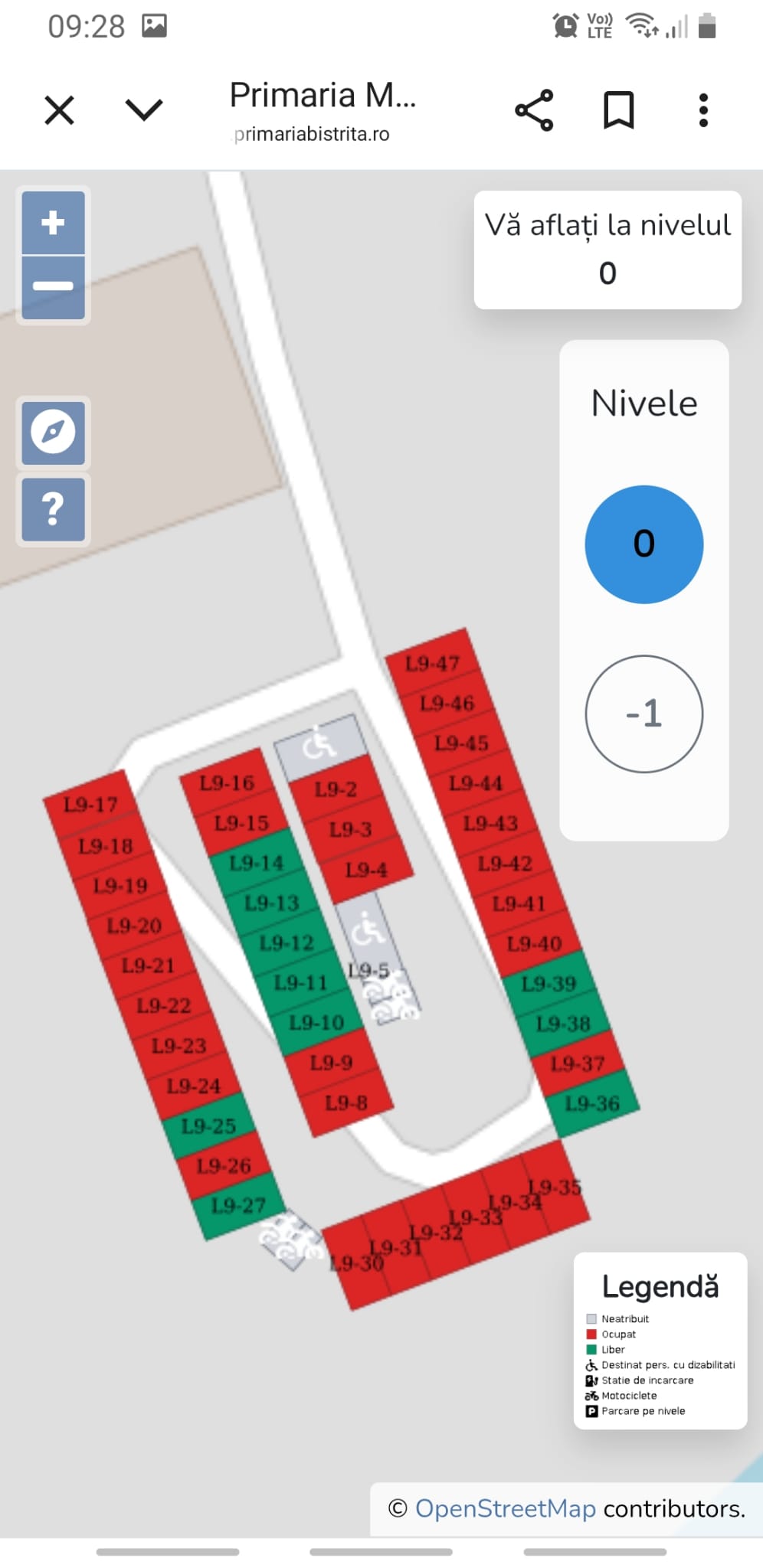Image resolution: width=763 pixels, height=1568 pixels.
Task: Bookmark this page
Action: tap(619, 110)
